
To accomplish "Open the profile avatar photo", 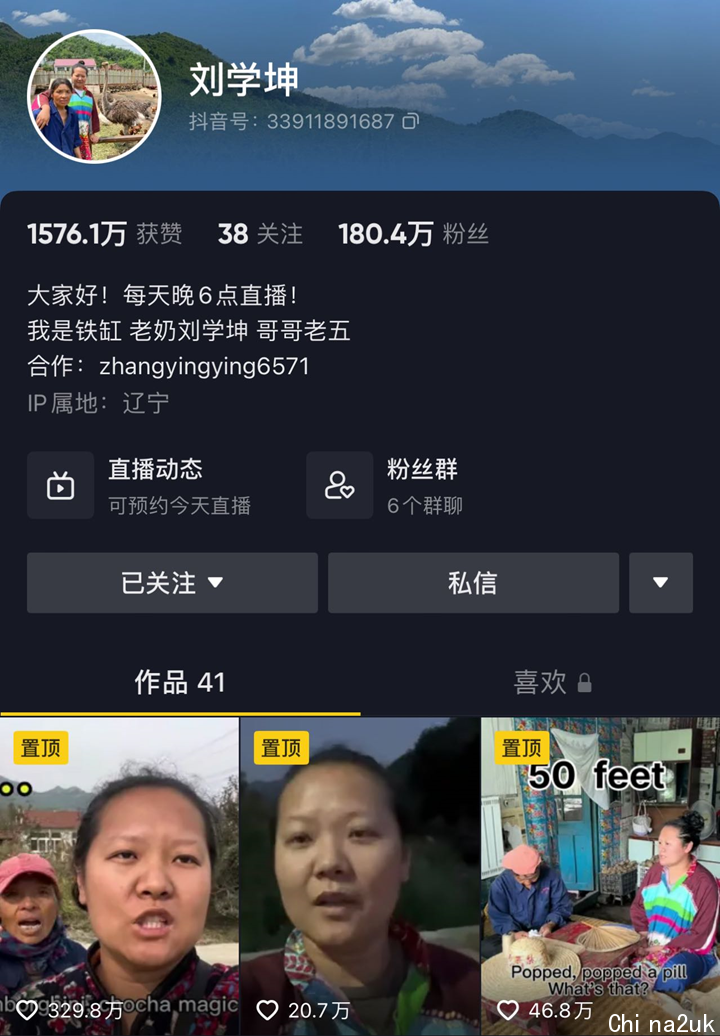I will (x=94, y=96).
